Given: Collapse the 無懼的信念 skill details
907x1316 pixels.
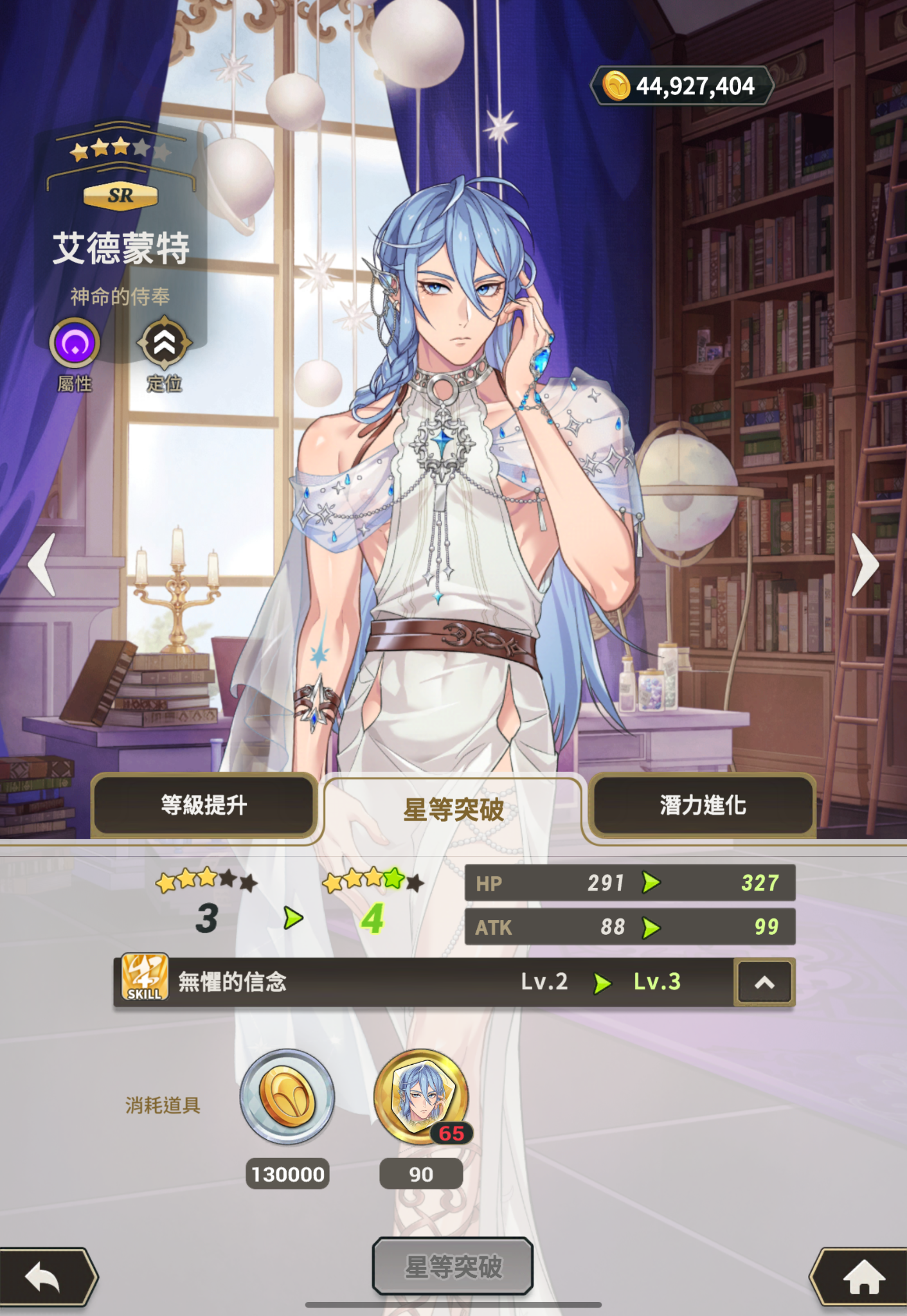Looking at the screenshot, I should pyautogui.click(x=764, y=982).
